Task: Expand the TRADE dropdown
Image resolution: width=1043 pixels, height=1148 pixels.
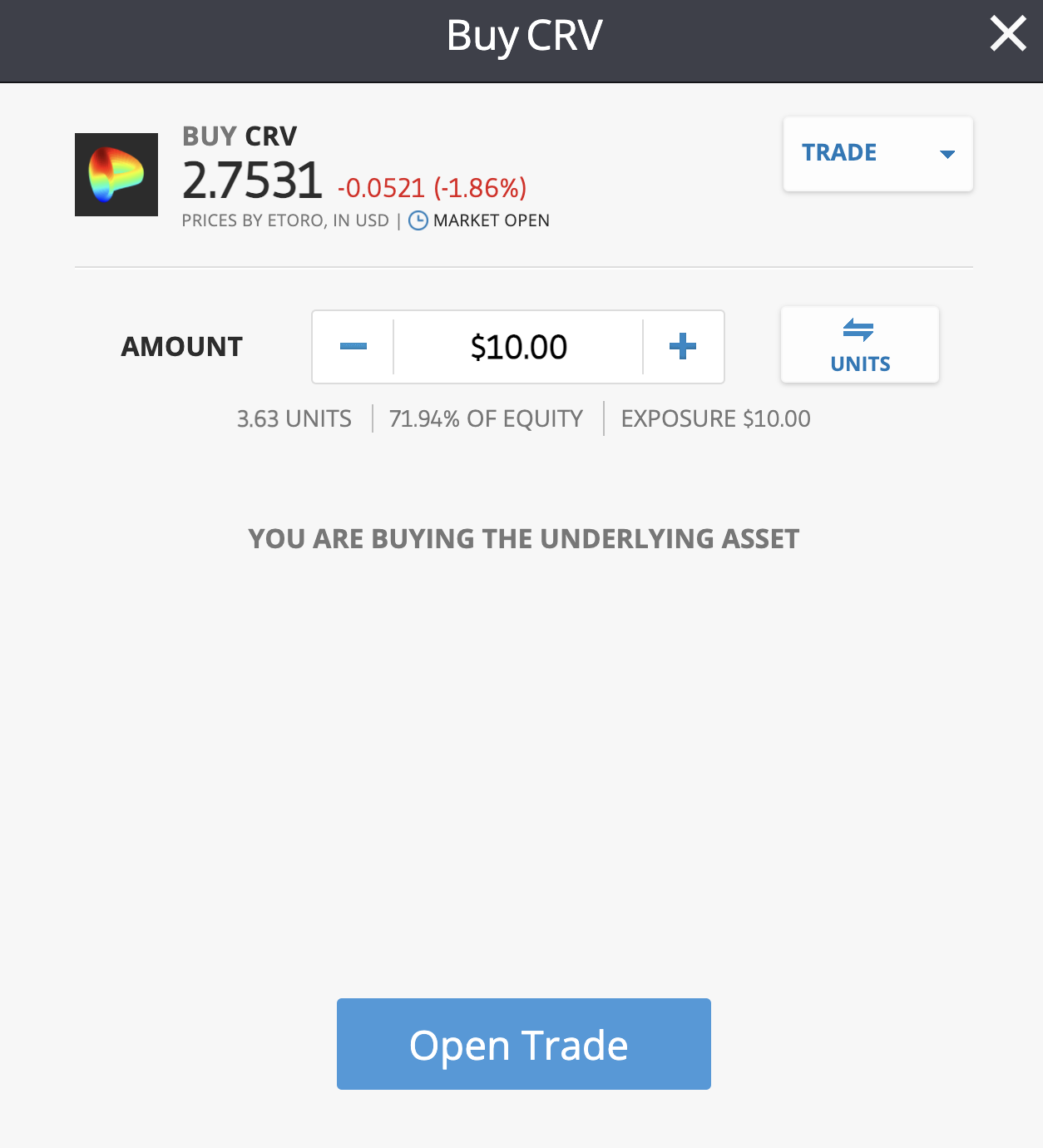Action: (877, 154)
